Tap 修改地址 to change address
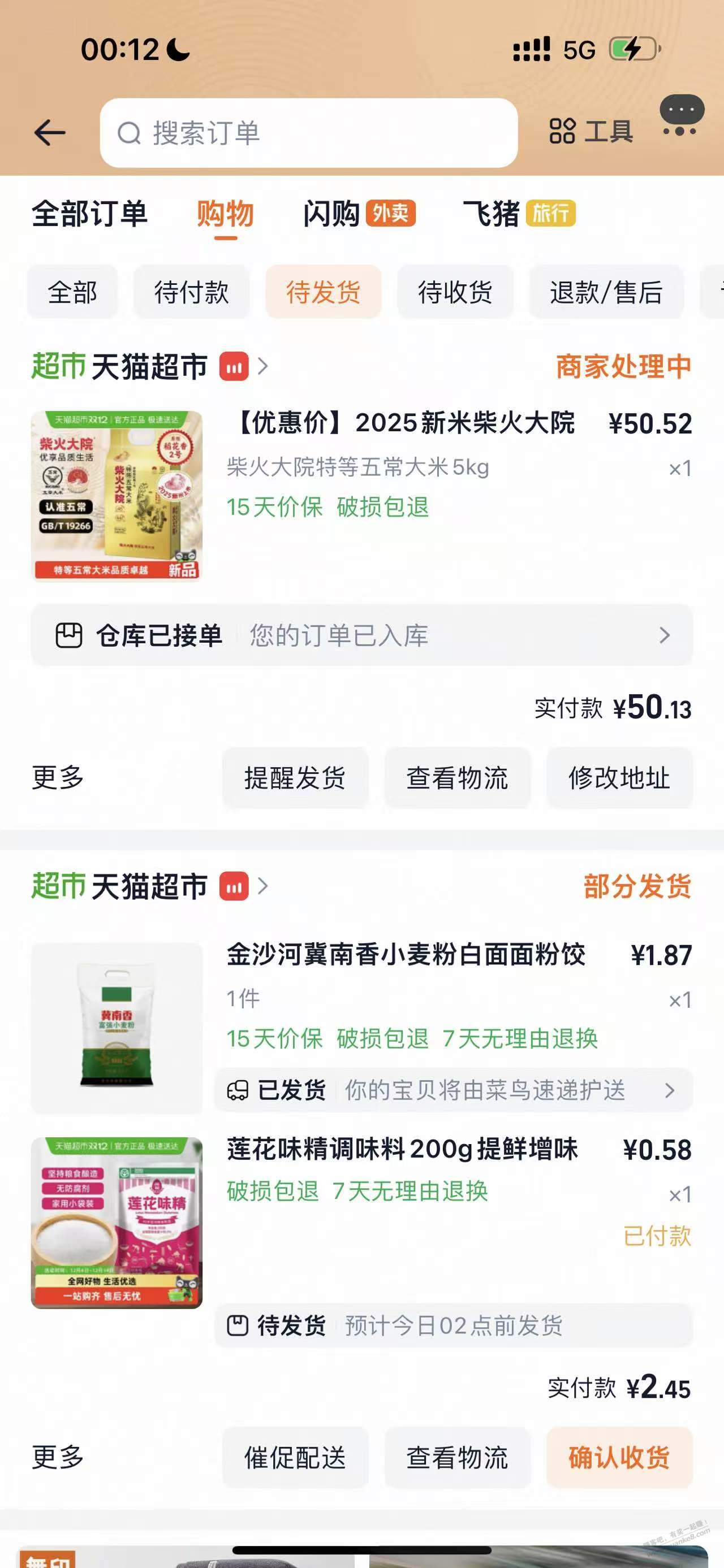Screen dimensions: 724x1568 click(619, 778)
